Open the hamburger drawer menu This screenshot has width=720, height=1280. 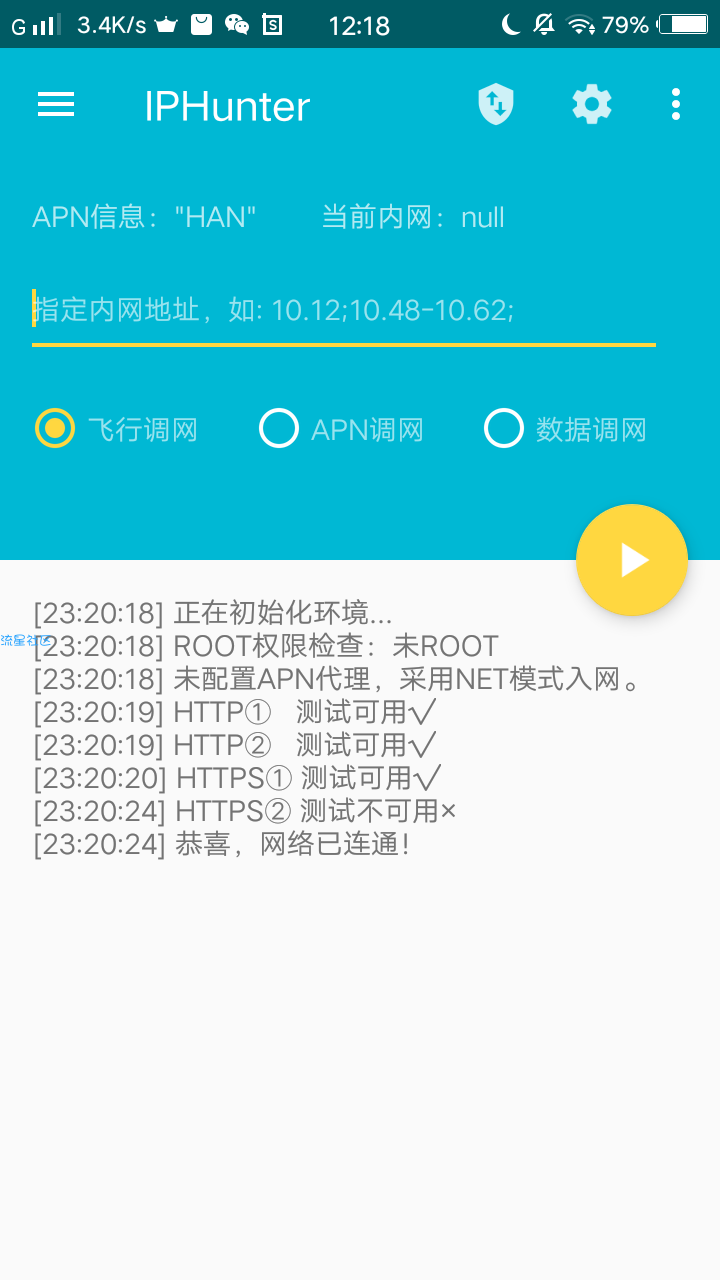click(56, 105)
